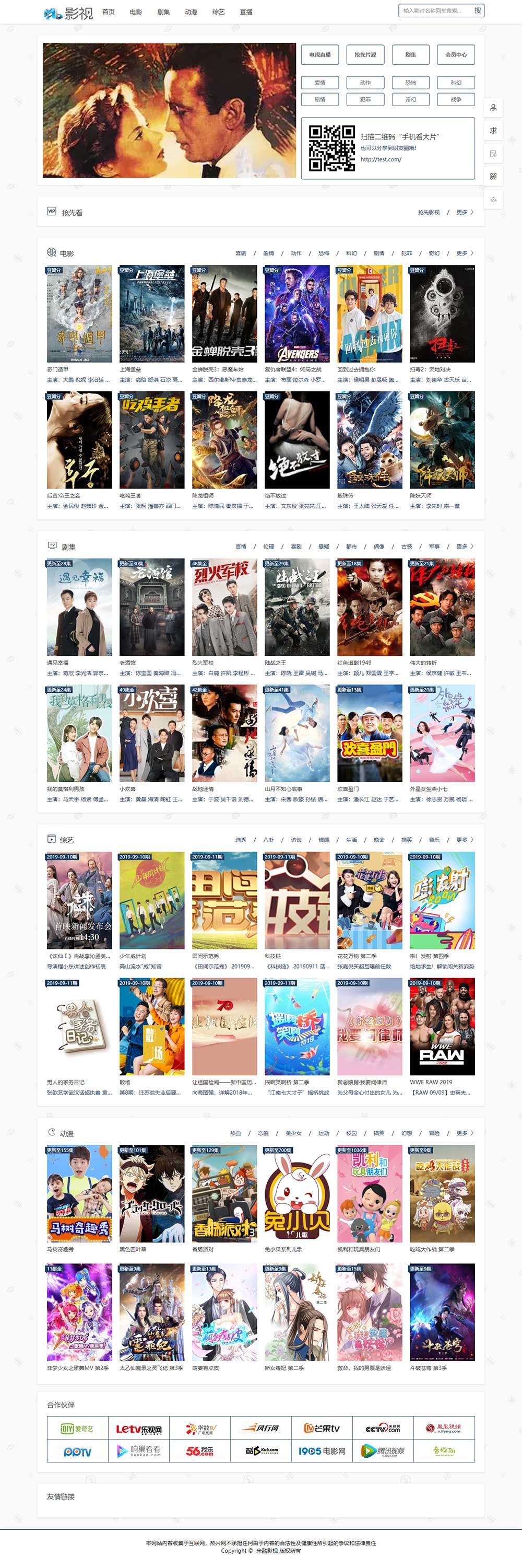Select the 战争 genre chip
The width and height of the screenshot is (522, 1568).
[456, 99]
